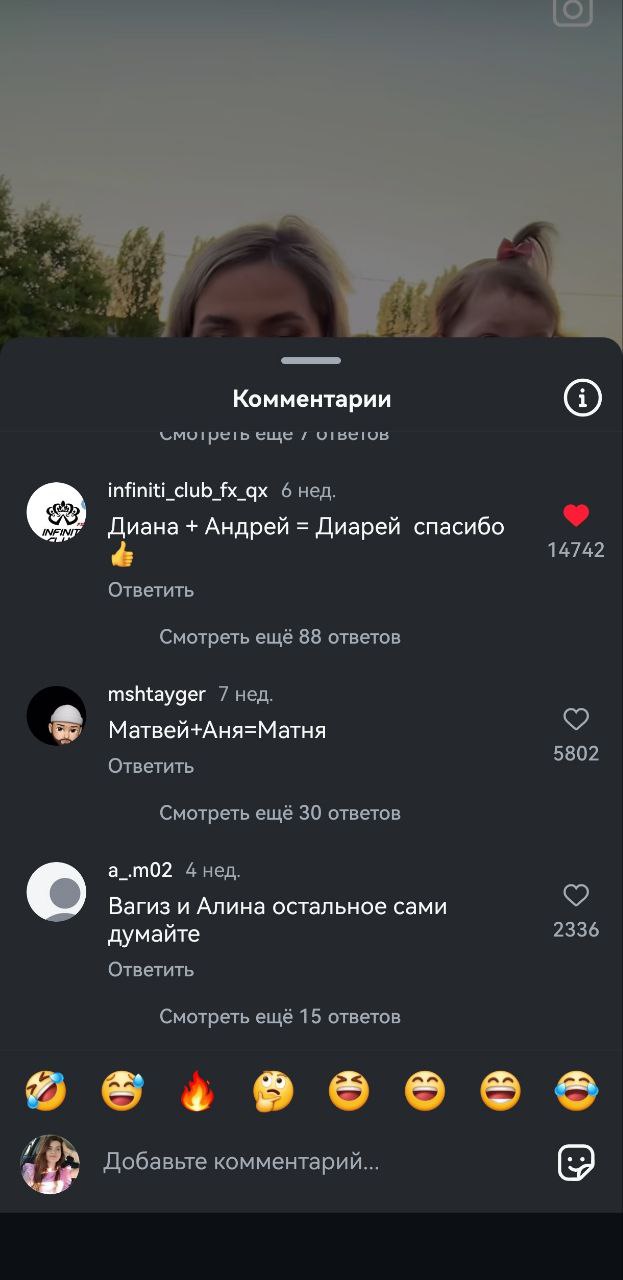
Task: Reply to infiniti_club_fx_qx's comment
Action: pyautogui.click(x=151, y=590)
